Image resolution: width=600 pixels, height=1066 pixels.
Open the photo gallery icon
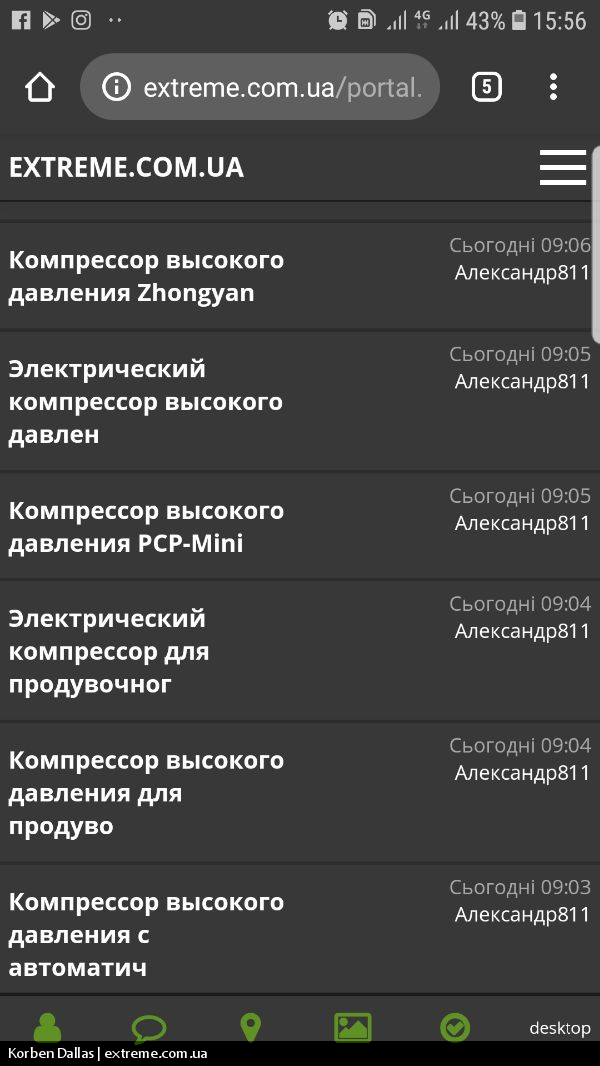[x=353, y=1027]
